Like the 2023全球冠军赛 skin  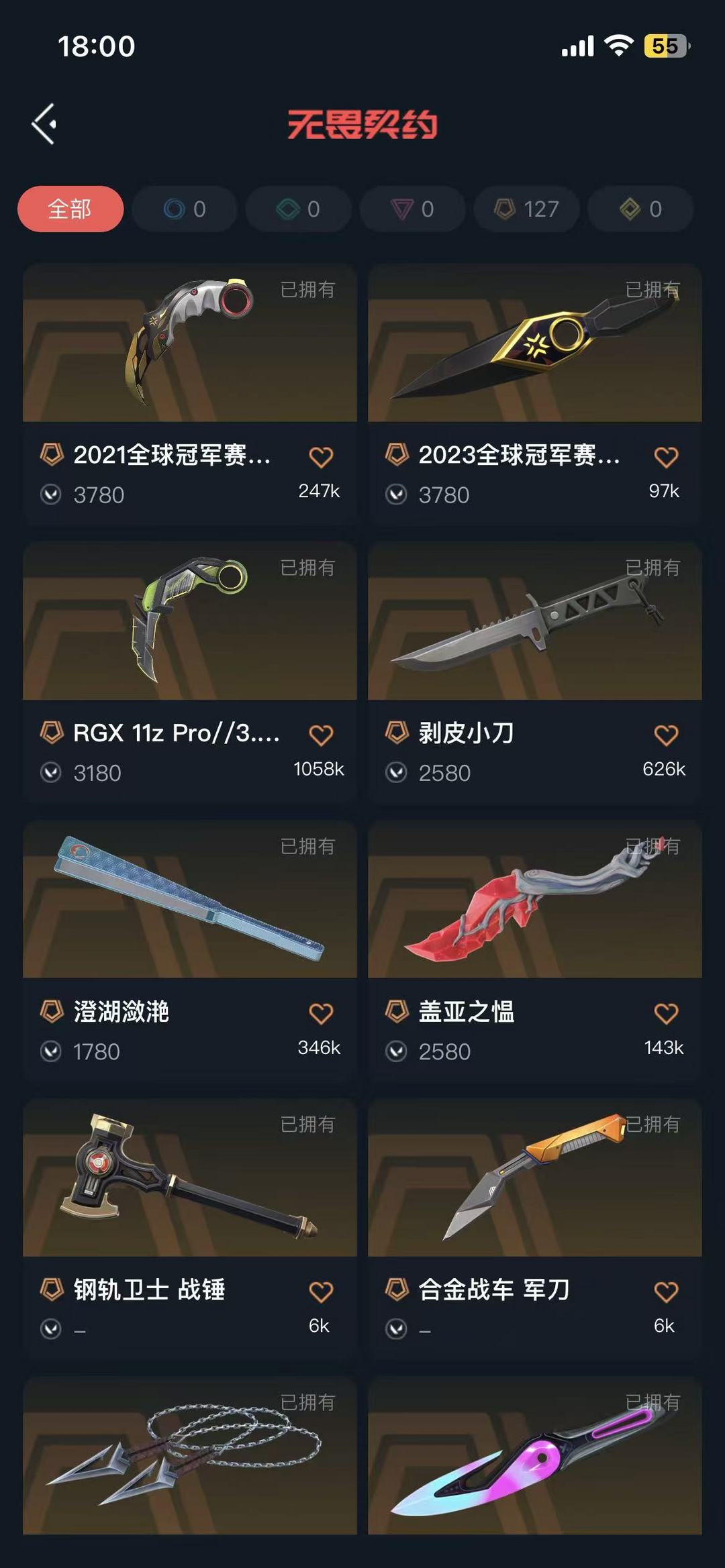666,458
